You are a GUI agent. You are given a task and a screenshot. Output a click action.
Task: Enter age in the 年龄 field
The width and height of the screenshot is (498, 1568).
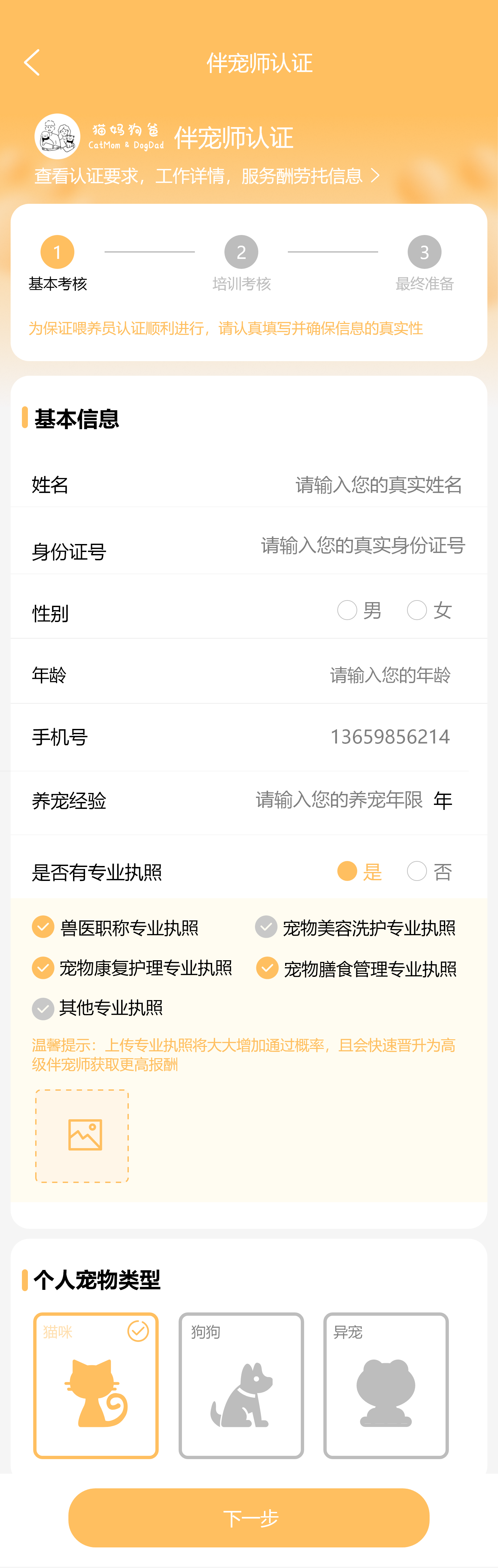coord(390,675)
